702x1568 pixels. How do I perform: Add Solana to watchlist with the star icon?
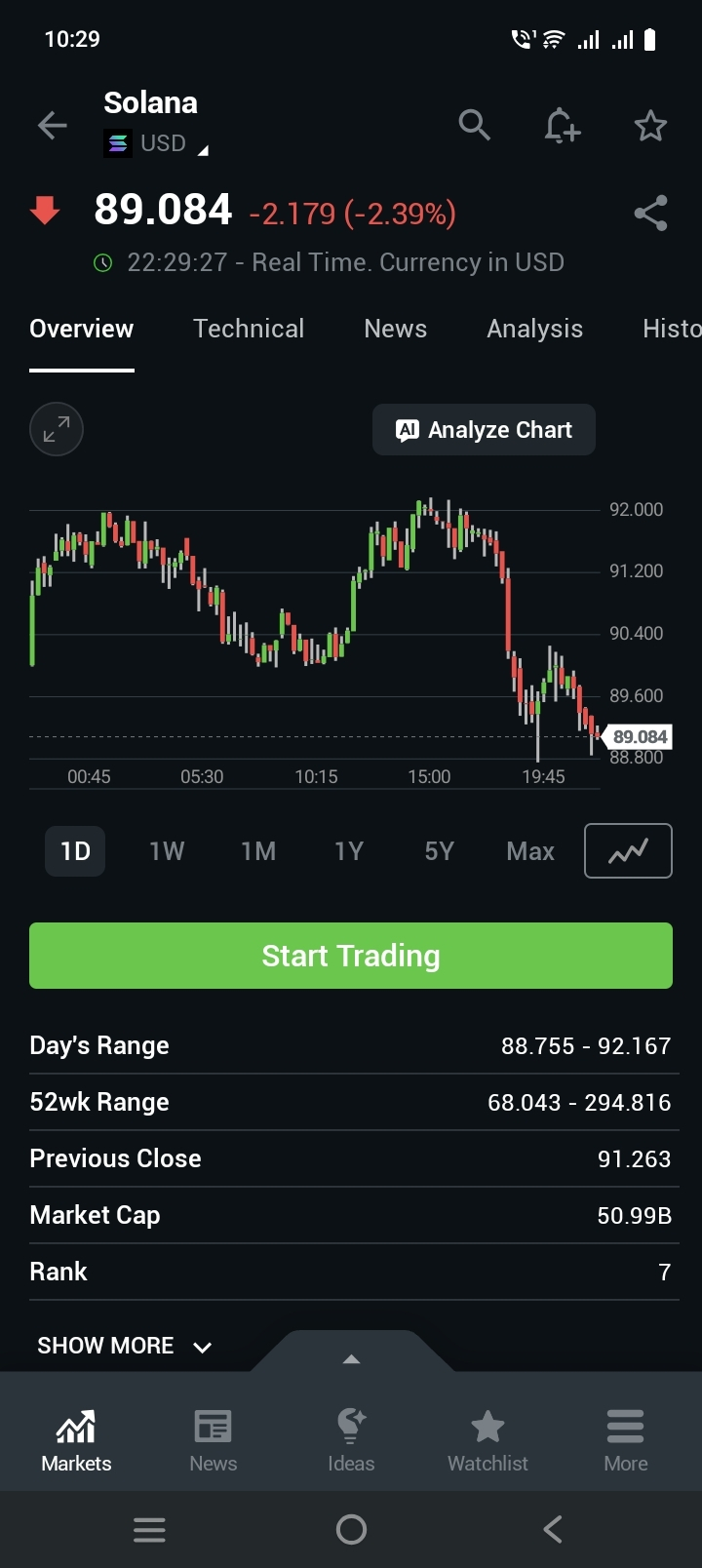point(650,126)
